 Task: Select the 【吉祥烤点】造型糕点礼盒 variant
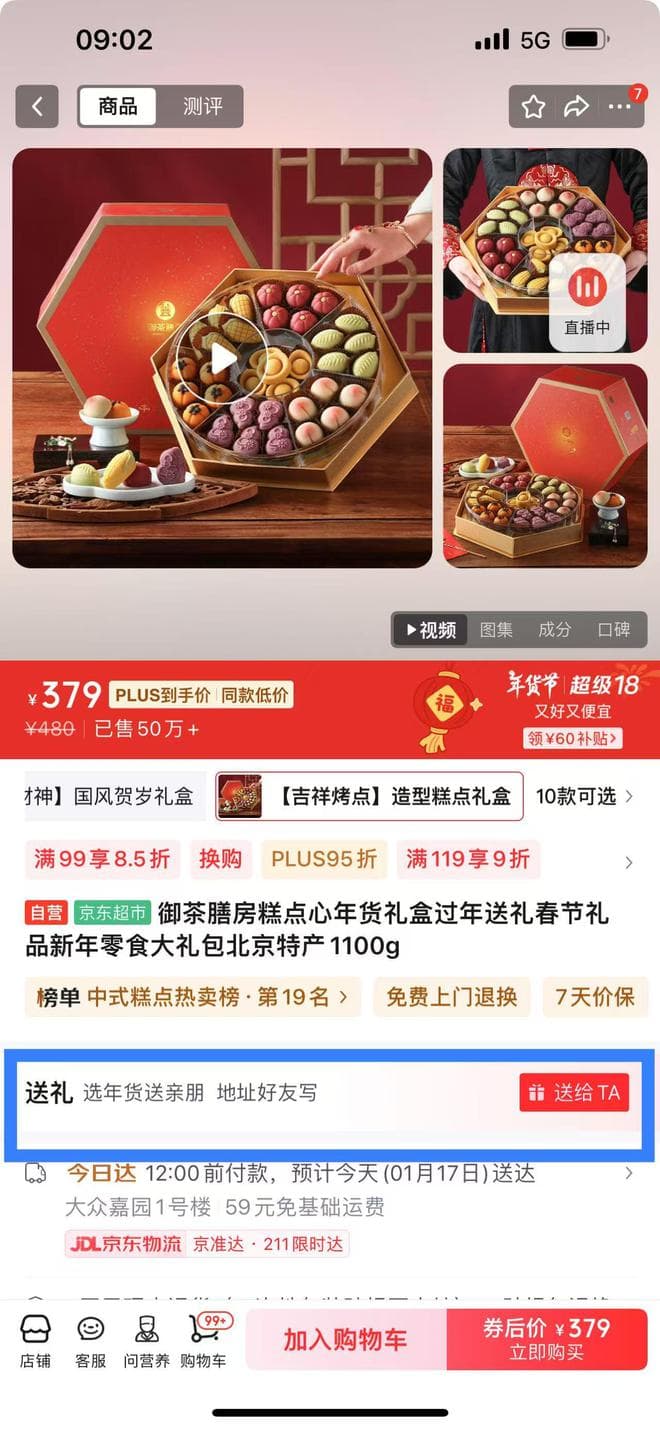(370, 796)
